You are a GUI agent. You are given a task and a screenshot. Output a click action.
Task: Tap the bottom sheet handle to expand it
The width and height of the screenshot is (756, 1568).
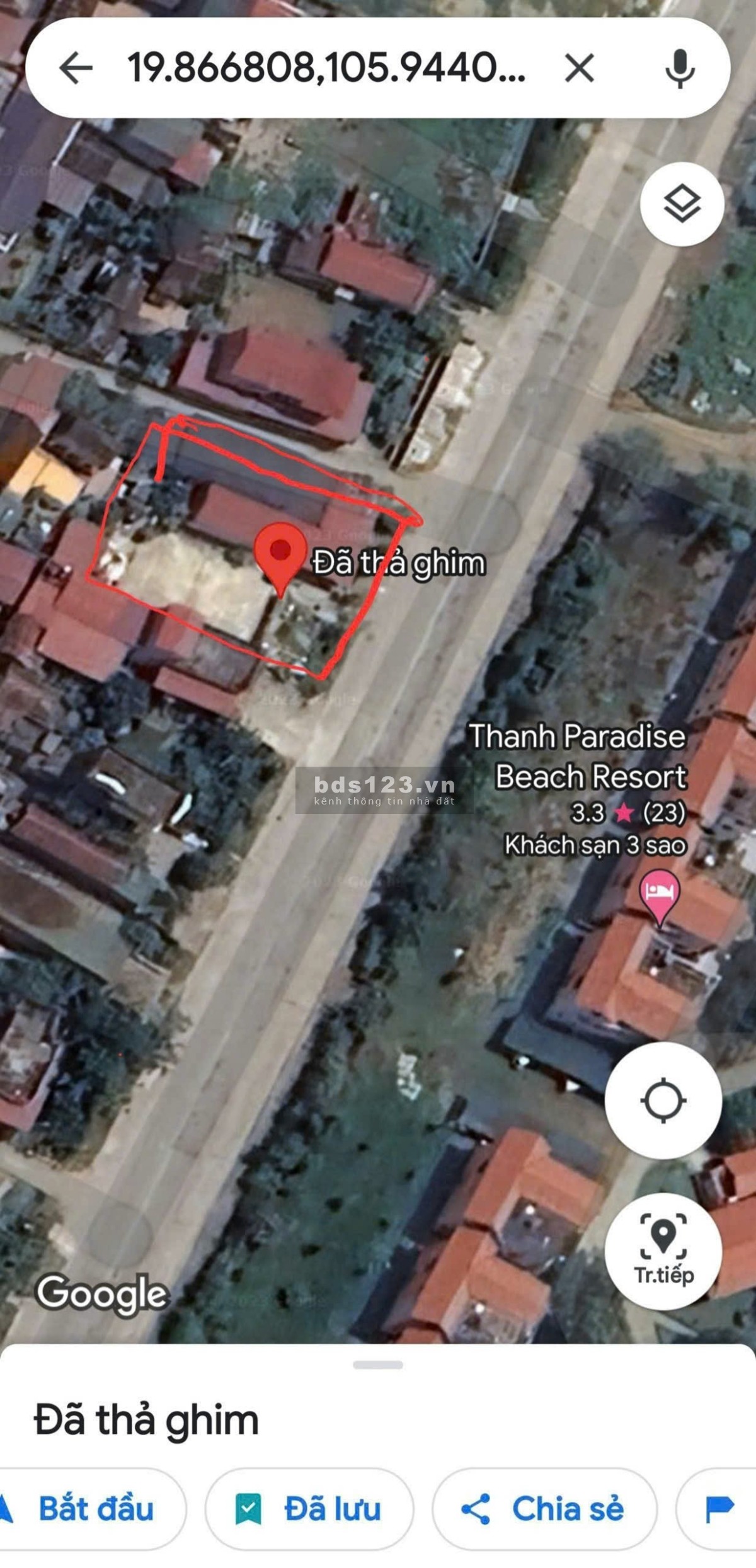point(378,1365)
